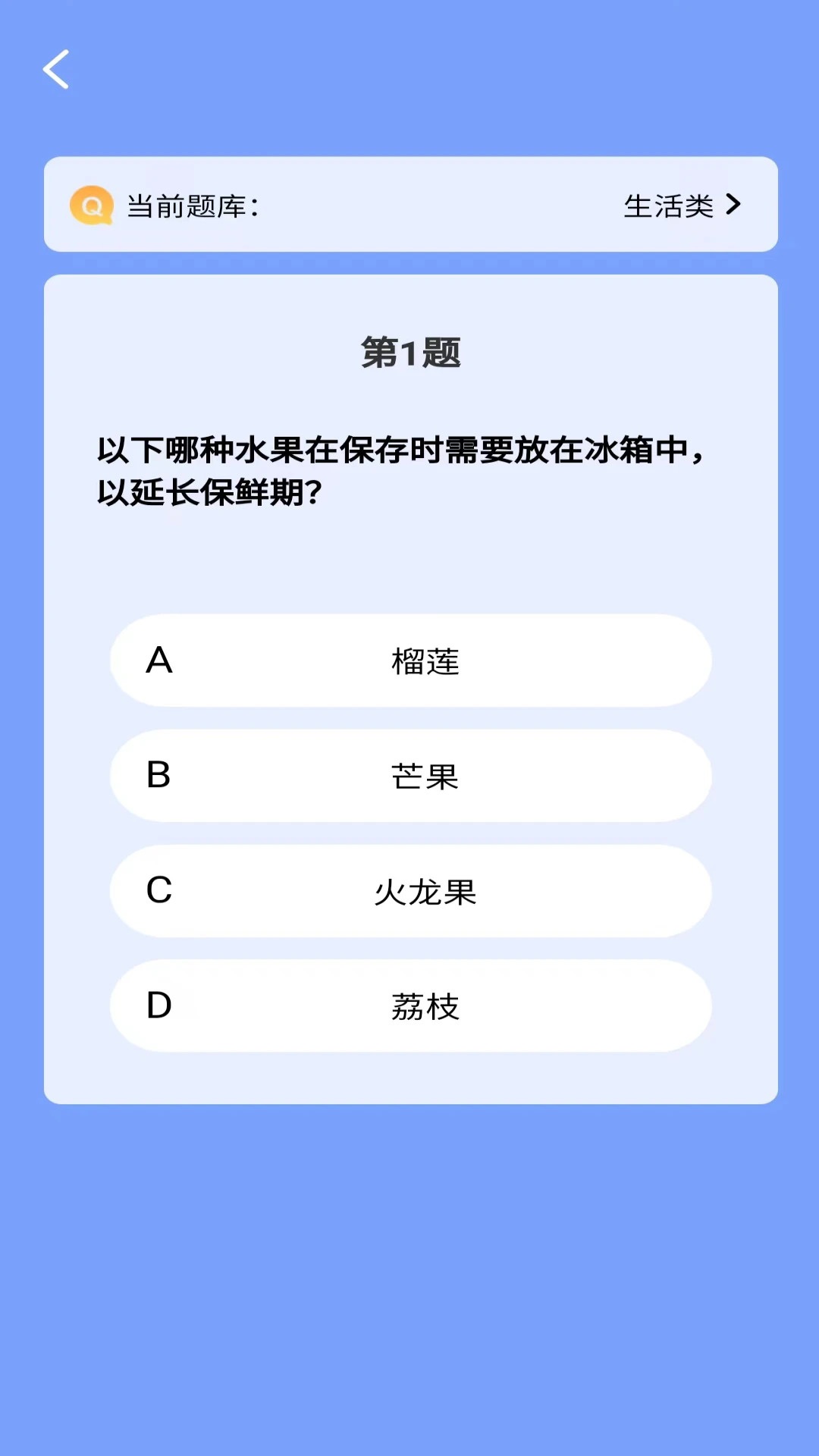Go back using the top-left arrow
819x1456 pixels.
tap(56, 70)
